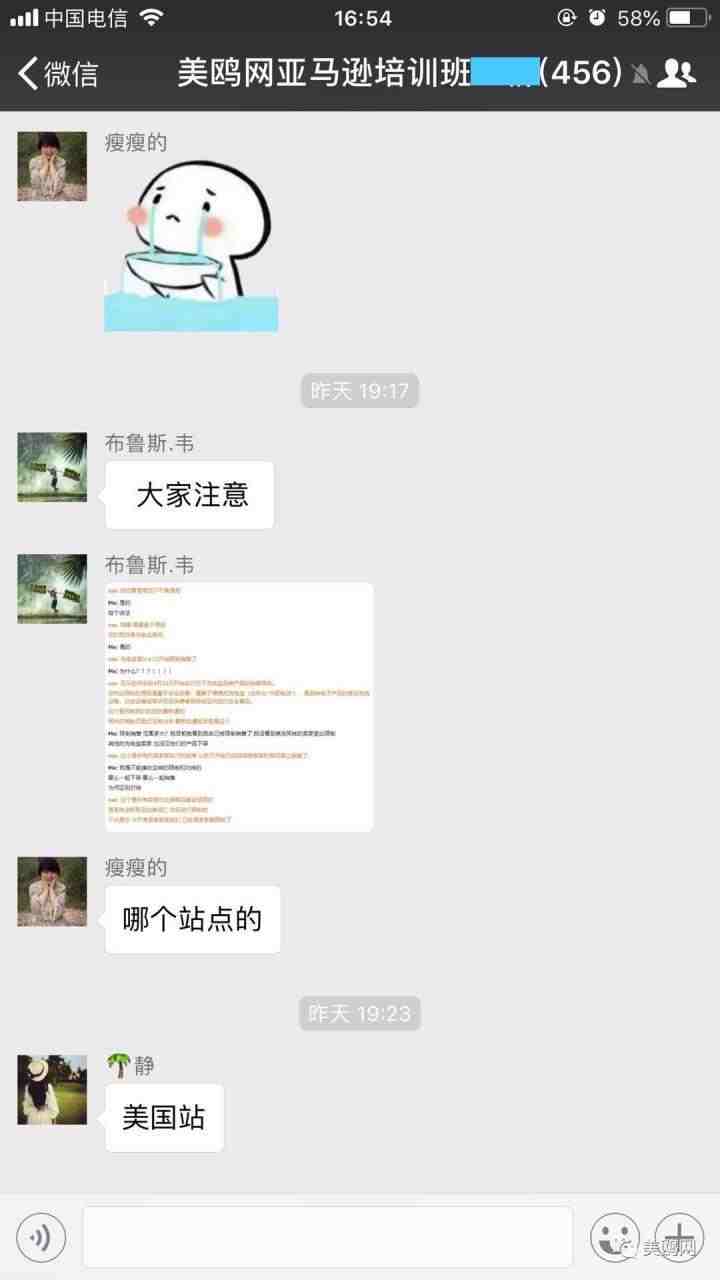Go back to the 微信 chat list
The width and height of the screenshot is (720, 1280).
tap(58, 73)
